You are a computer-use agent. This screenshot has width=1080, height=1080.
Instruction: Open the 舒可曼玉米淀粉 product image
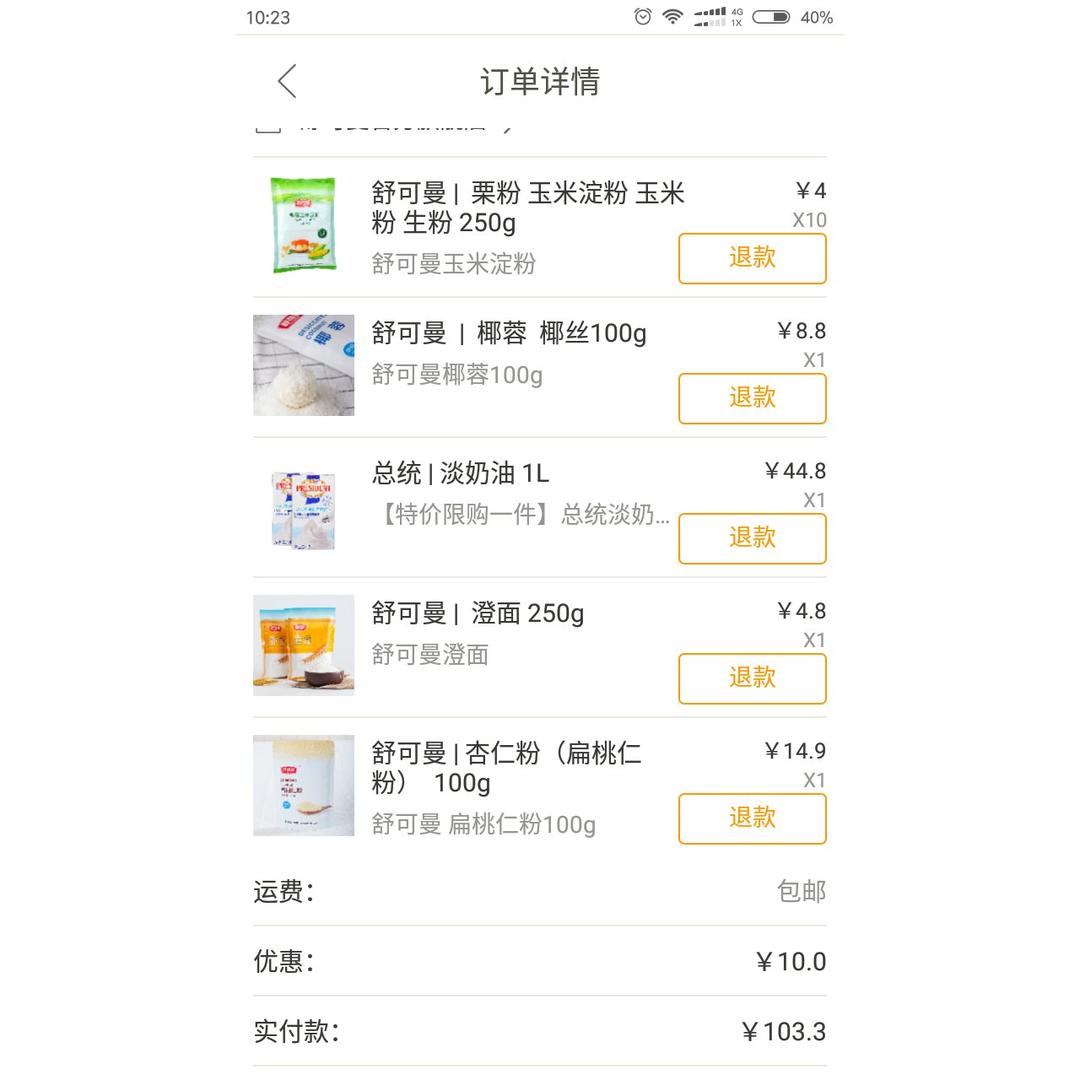tap(303, 225)
